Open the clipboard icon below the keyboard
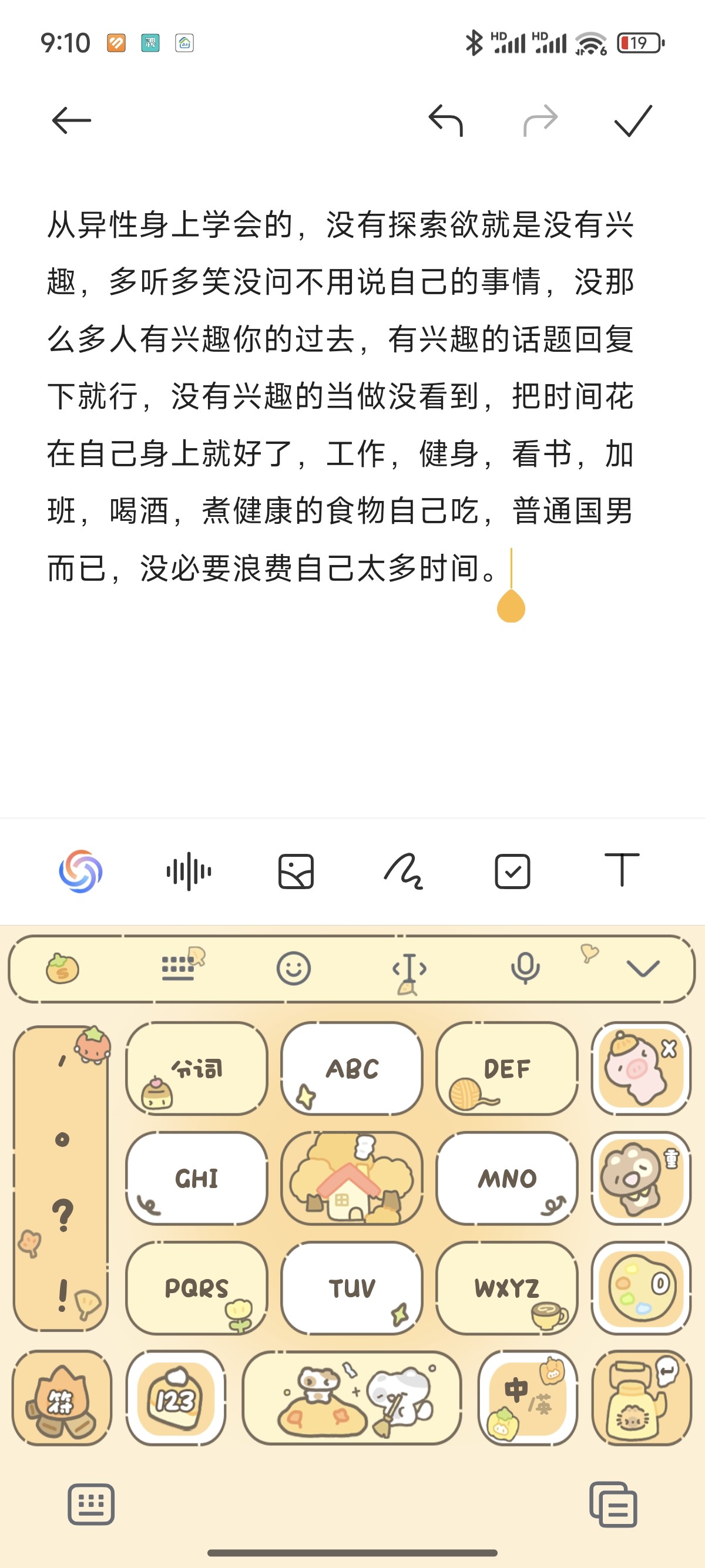This screenshot has height=1568, width=705. tap(613, 1505)
